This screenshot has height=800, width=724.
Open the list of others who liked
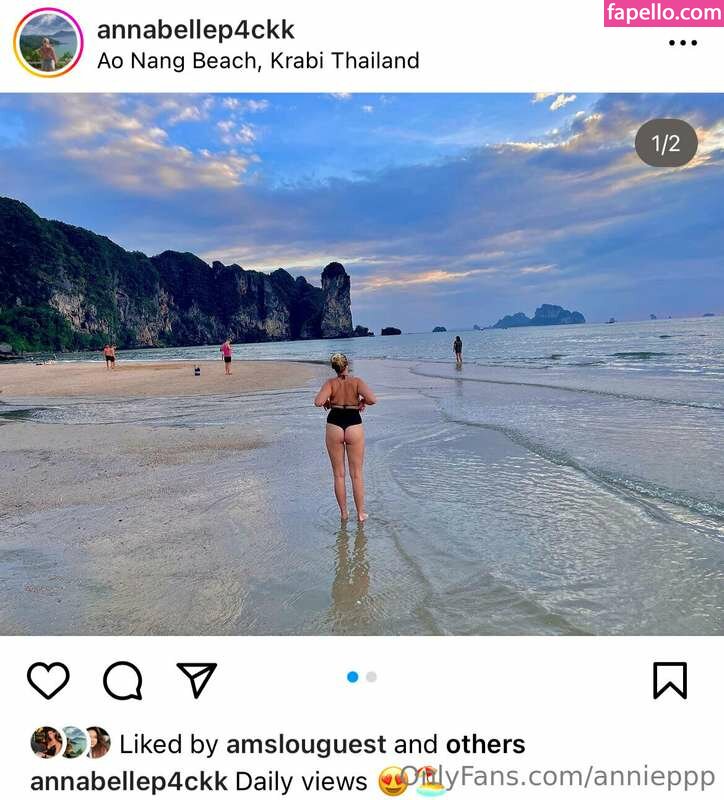pyautogui.click(x=485, y=744)
